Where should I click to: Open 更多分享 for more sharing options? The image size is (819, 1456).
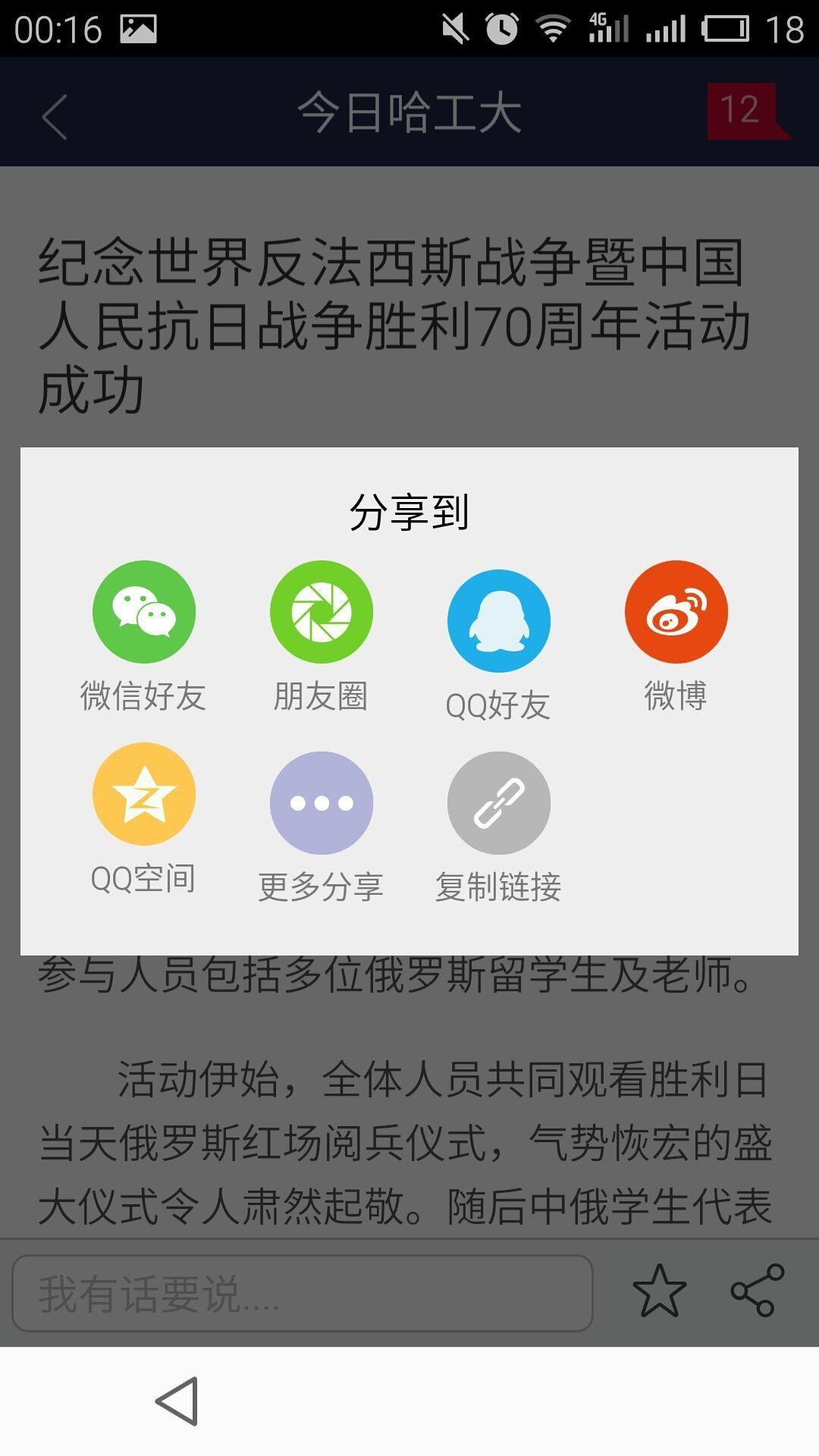(321, 802)
